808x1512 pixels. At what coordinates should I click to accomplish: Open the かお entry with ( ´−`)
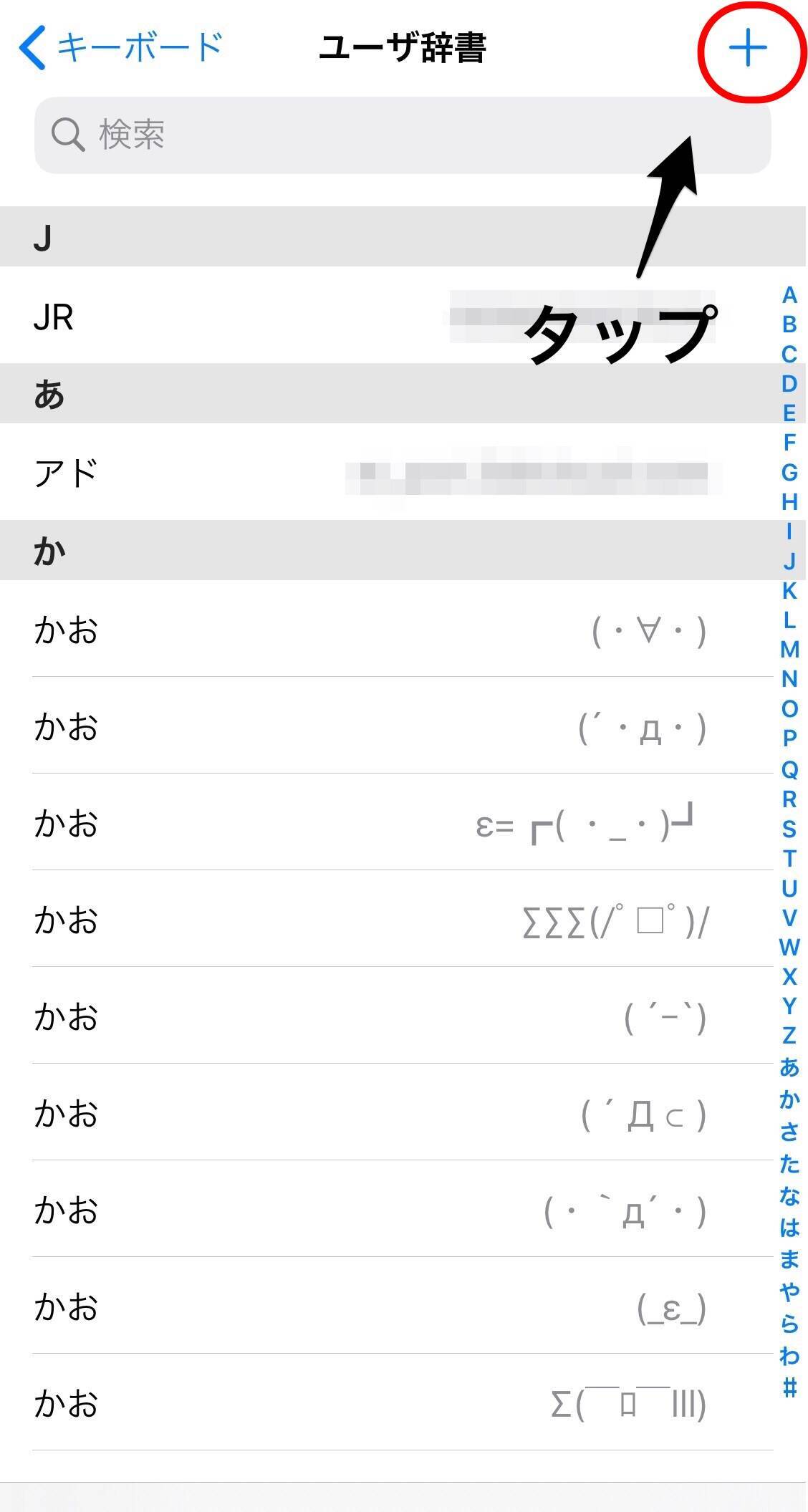pyautogui.click(x=387, y=1017)
